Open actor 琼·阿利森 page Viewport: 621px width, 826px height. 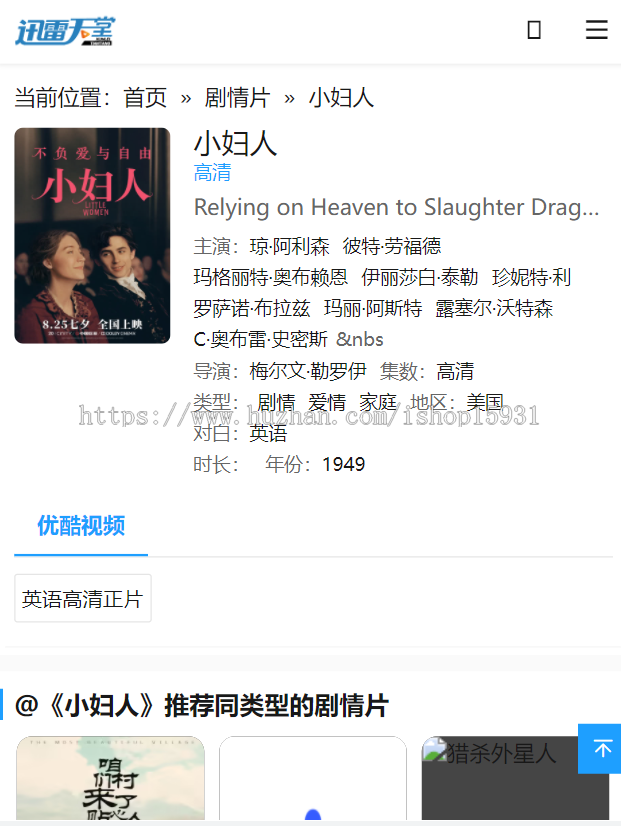(x=289, y=246)
